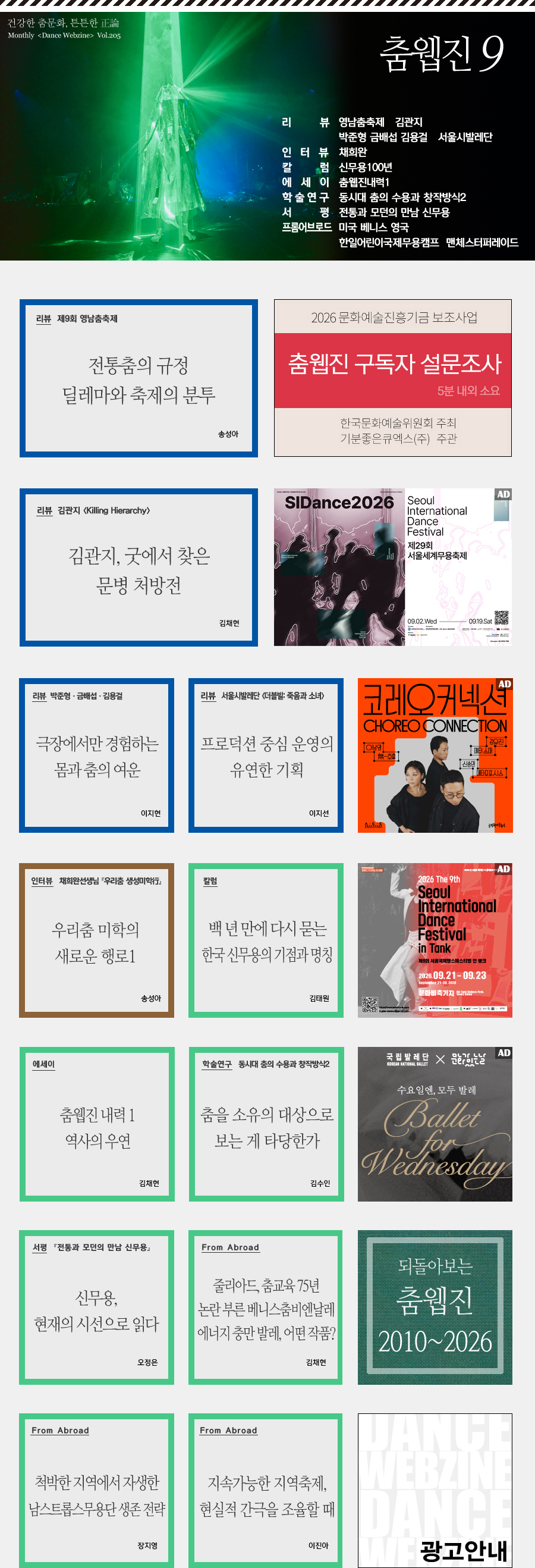Open the 영남춤축제 review card by 송성아
This screenshot has height=1568, width=535.
pyautogui.click(x=139, y=378)
